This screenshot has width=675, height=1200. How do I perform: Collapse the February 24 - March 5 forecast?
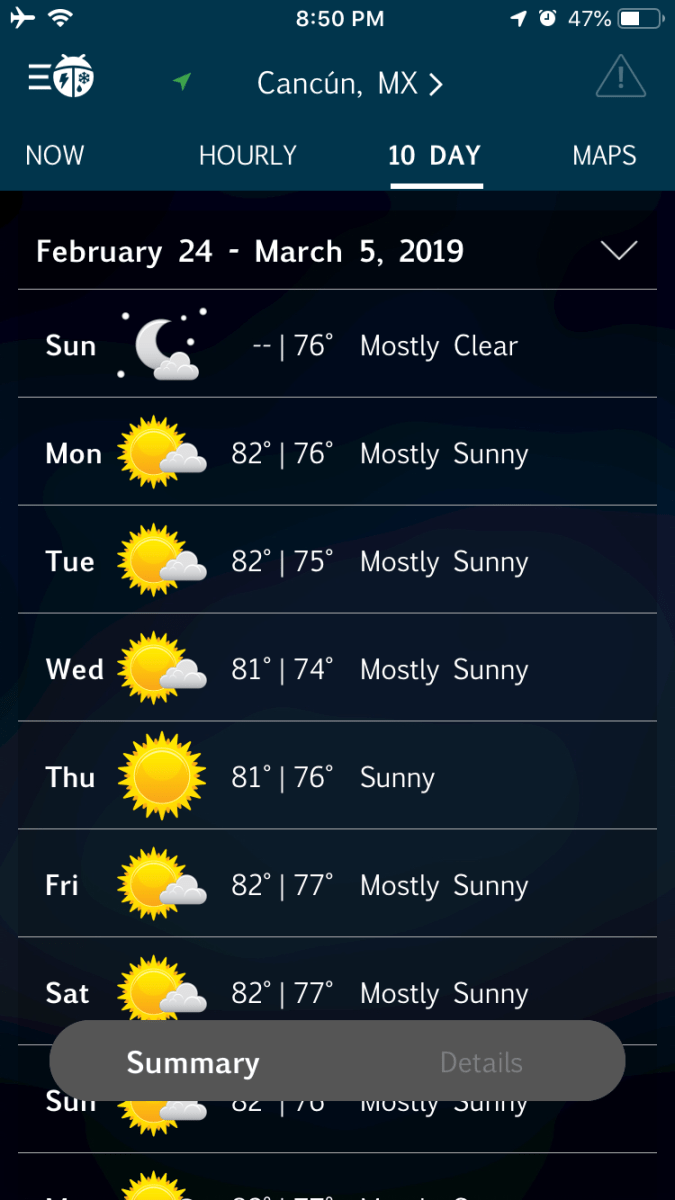coord(619,251)
